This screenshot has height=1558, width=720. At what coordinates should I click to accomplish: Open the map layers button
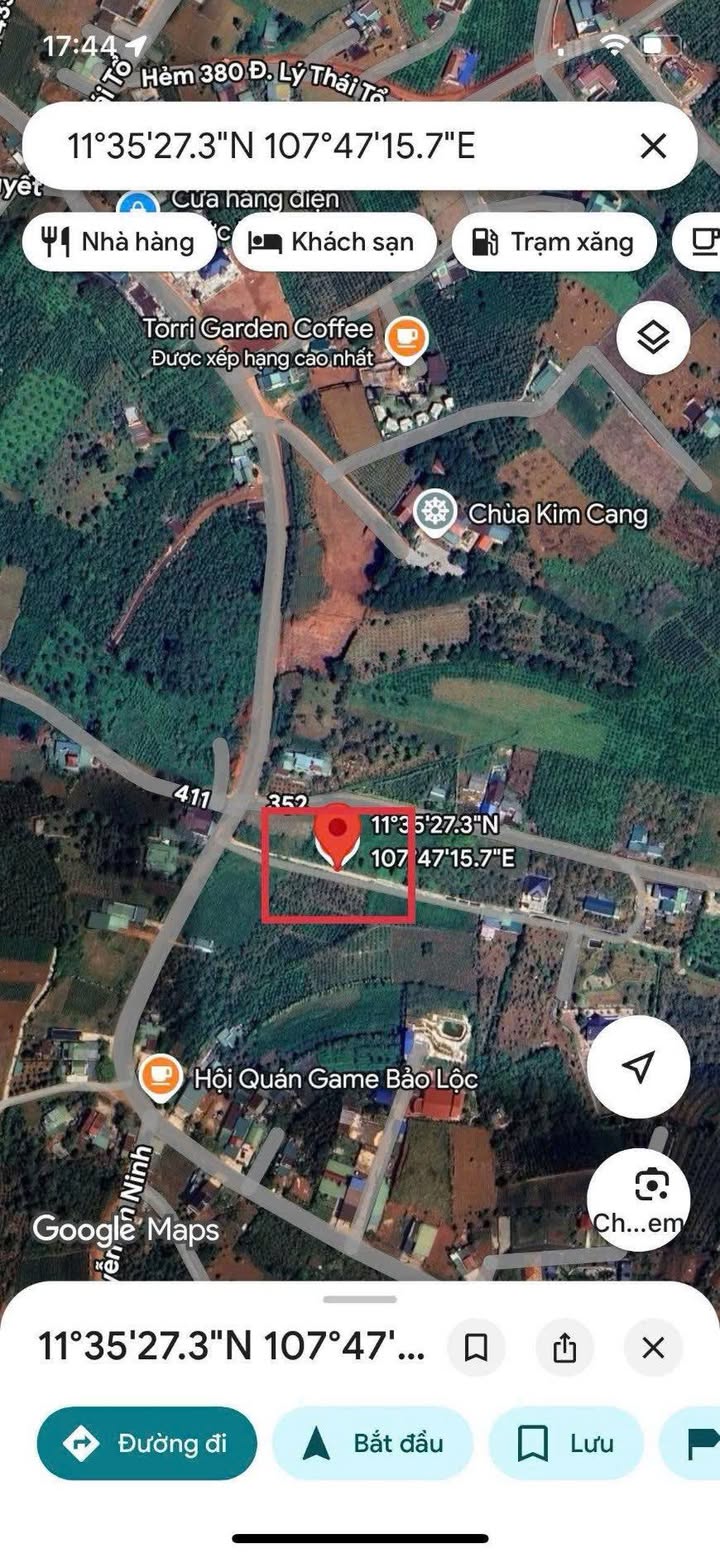[x=653, y=338]
